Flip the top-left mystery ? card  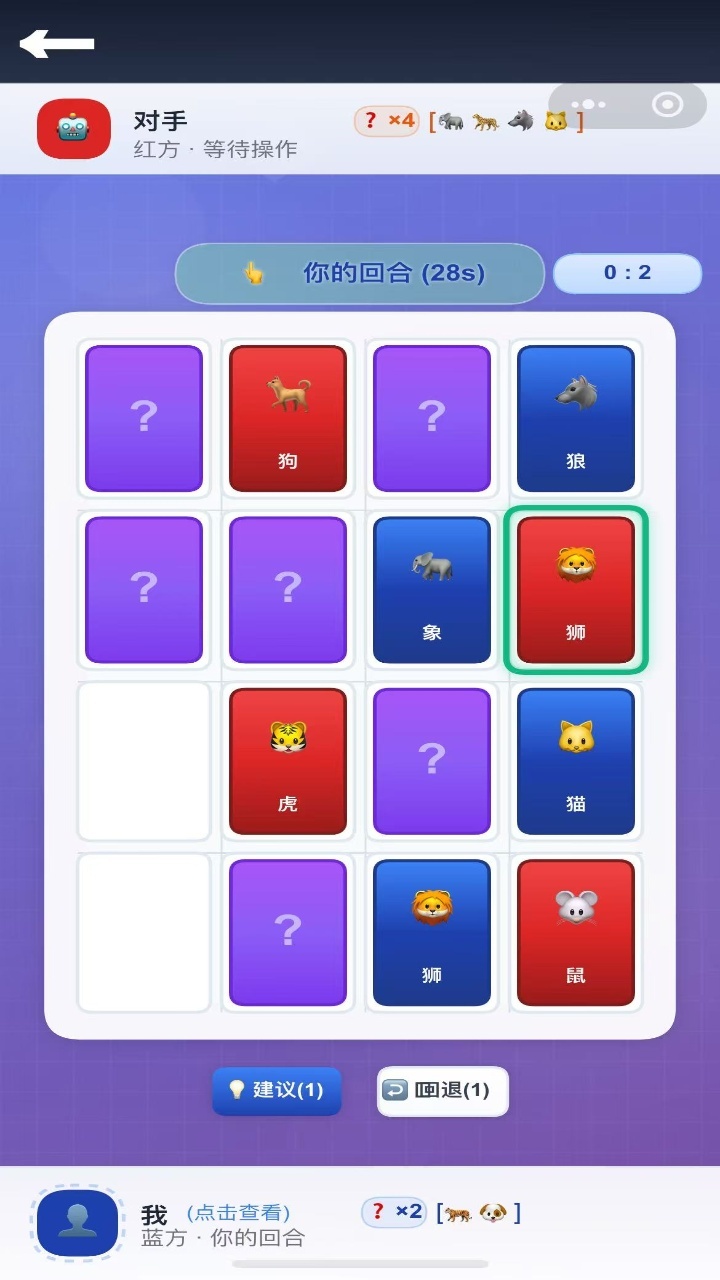pyautogui.click(x=143, y=419)
